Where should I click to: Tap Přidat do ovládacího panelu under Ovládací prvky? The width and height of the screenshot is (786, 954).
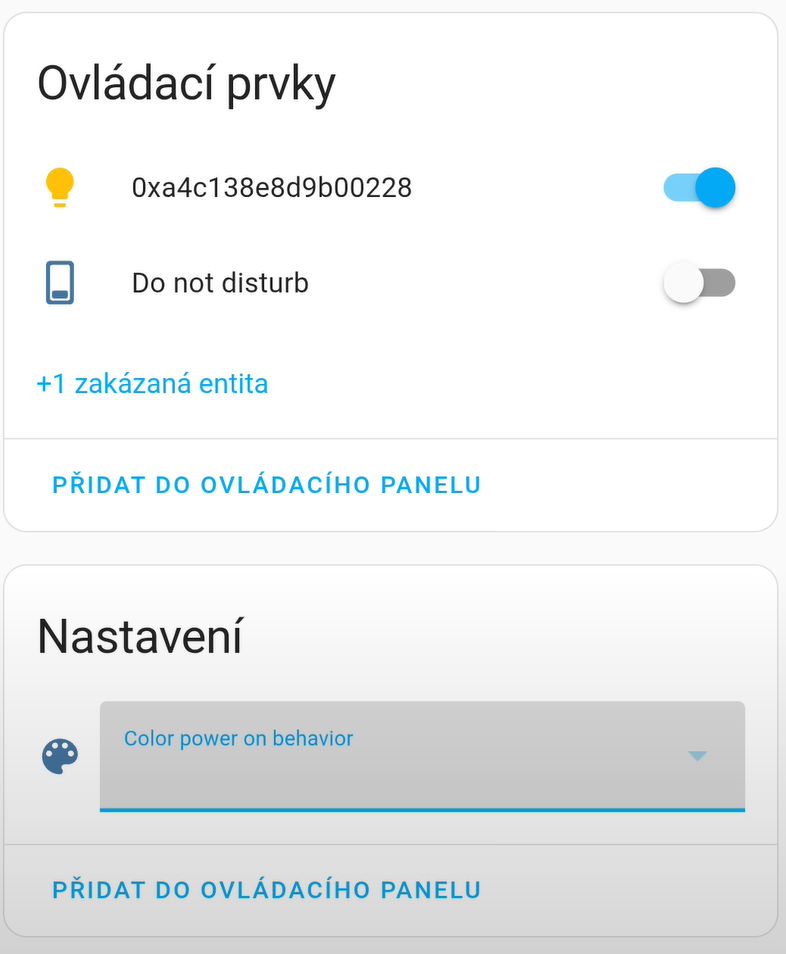267,485
